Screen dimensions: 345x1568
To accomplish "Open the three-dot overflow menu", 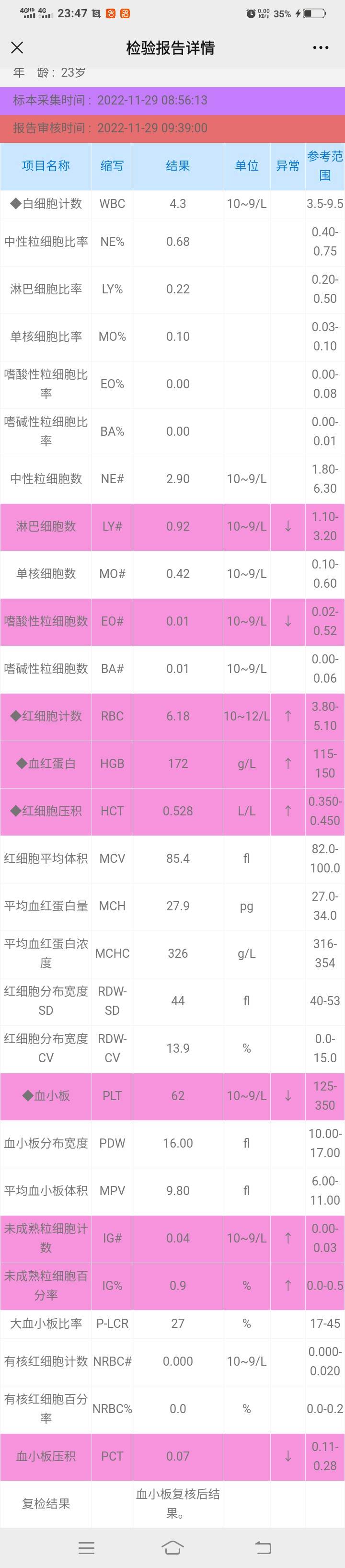I will (321, 47).
